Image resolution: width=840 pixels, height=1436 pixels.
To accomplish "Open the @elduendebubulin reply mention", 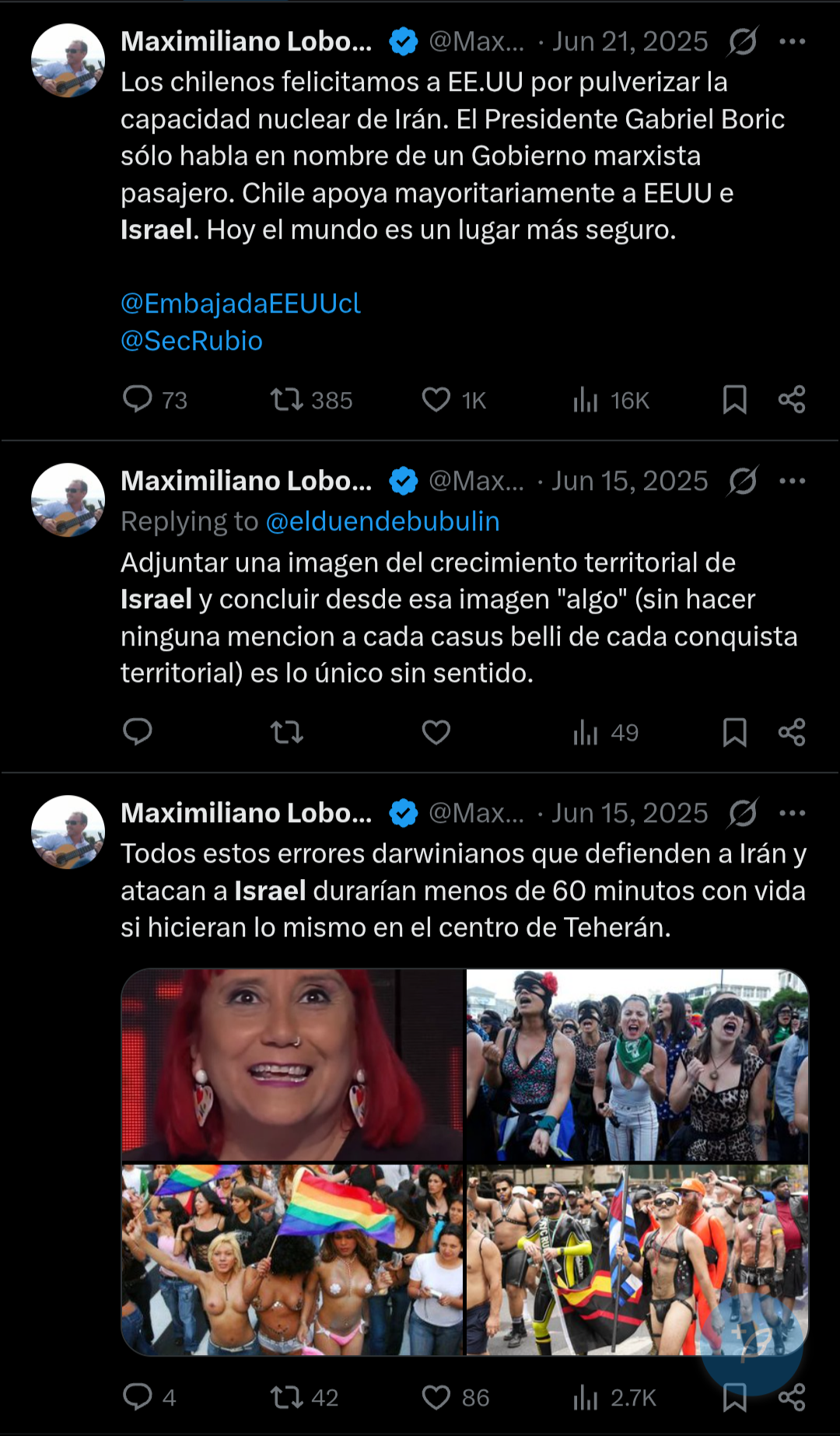I will 383,521.
